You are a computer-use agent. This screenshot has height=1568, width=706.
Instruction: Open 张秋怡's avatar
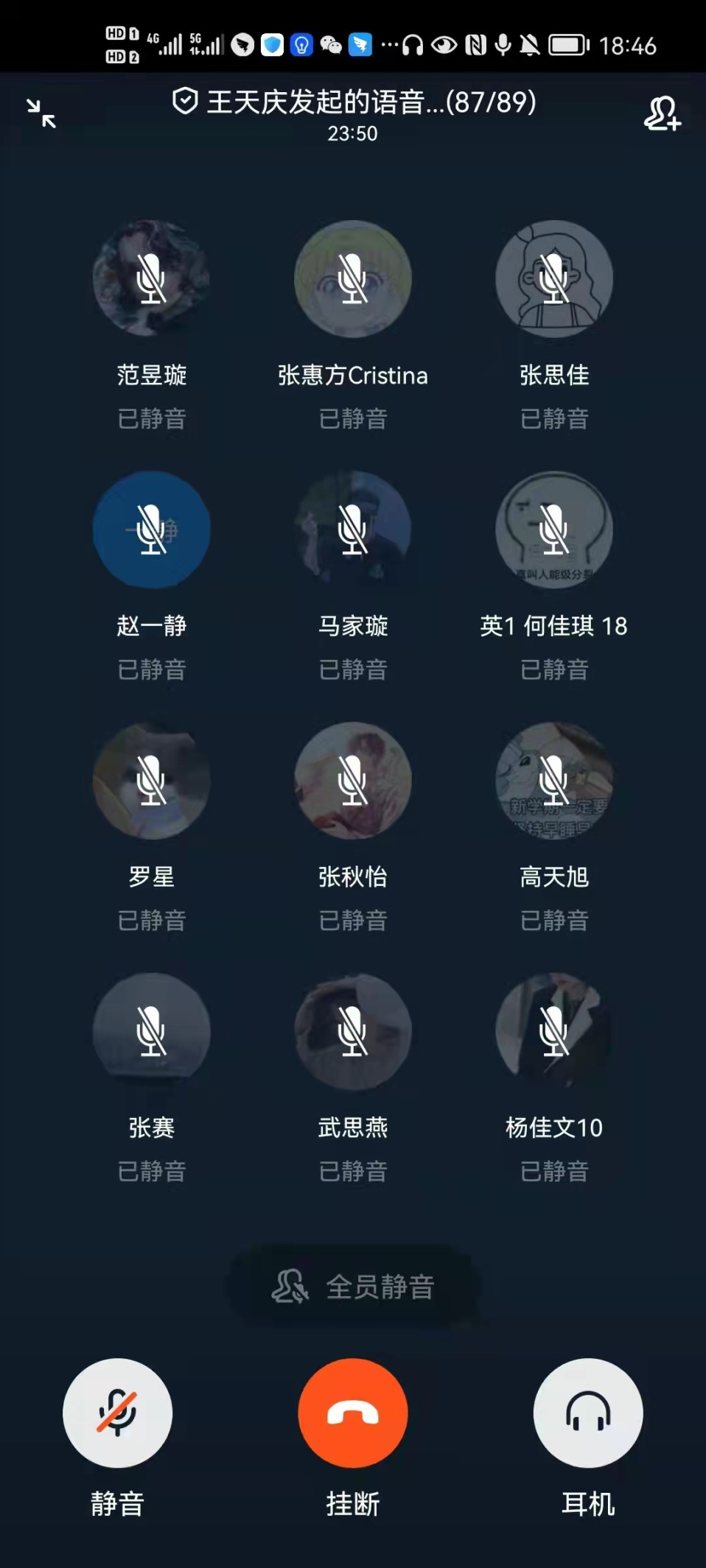click(353, 781)
